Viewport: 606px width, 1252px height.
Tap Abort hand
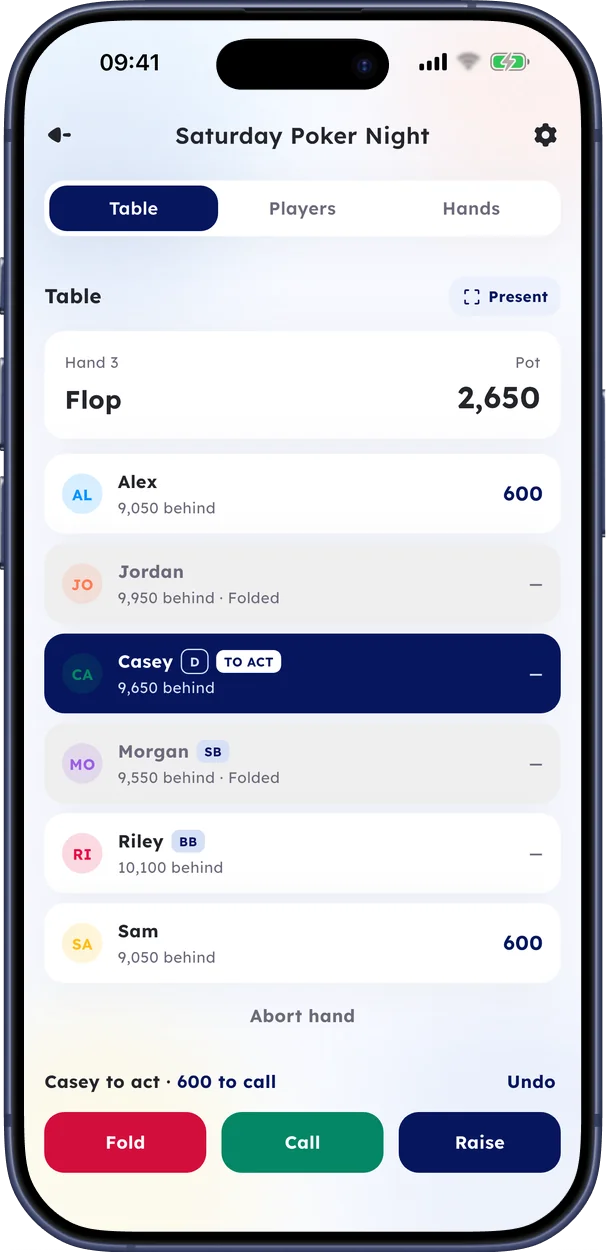302,1016
